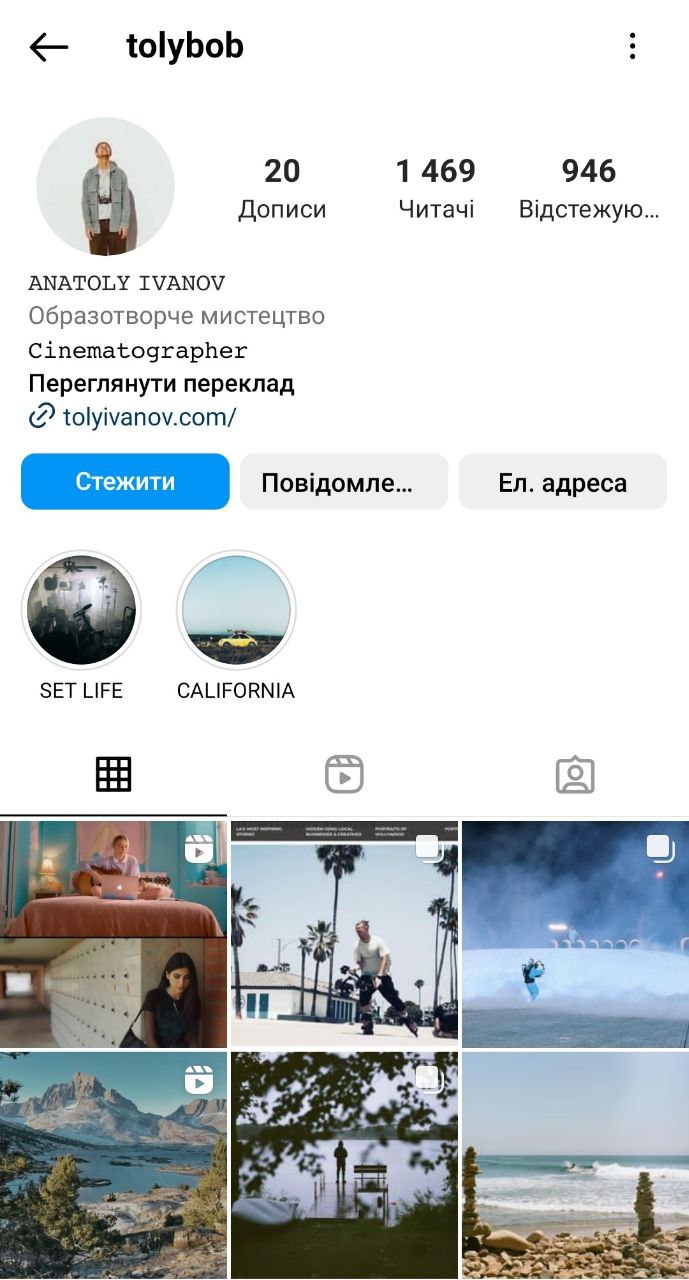Viewport: 689px width, 1280px height.
Task: View the 1 469 Читачі followers list
Action: [x=436, y=188]
